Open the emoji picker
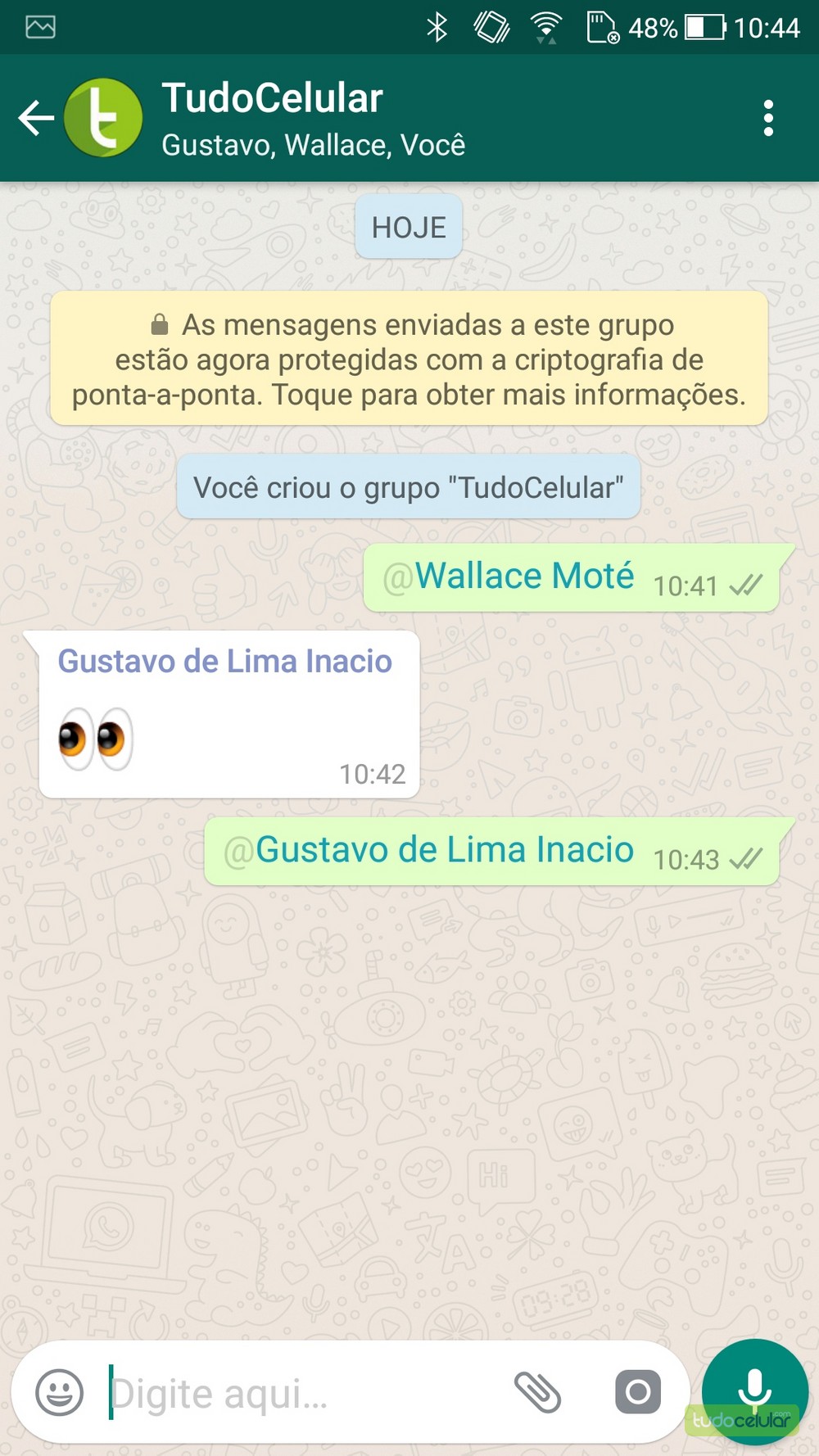 click(60, 1392)
